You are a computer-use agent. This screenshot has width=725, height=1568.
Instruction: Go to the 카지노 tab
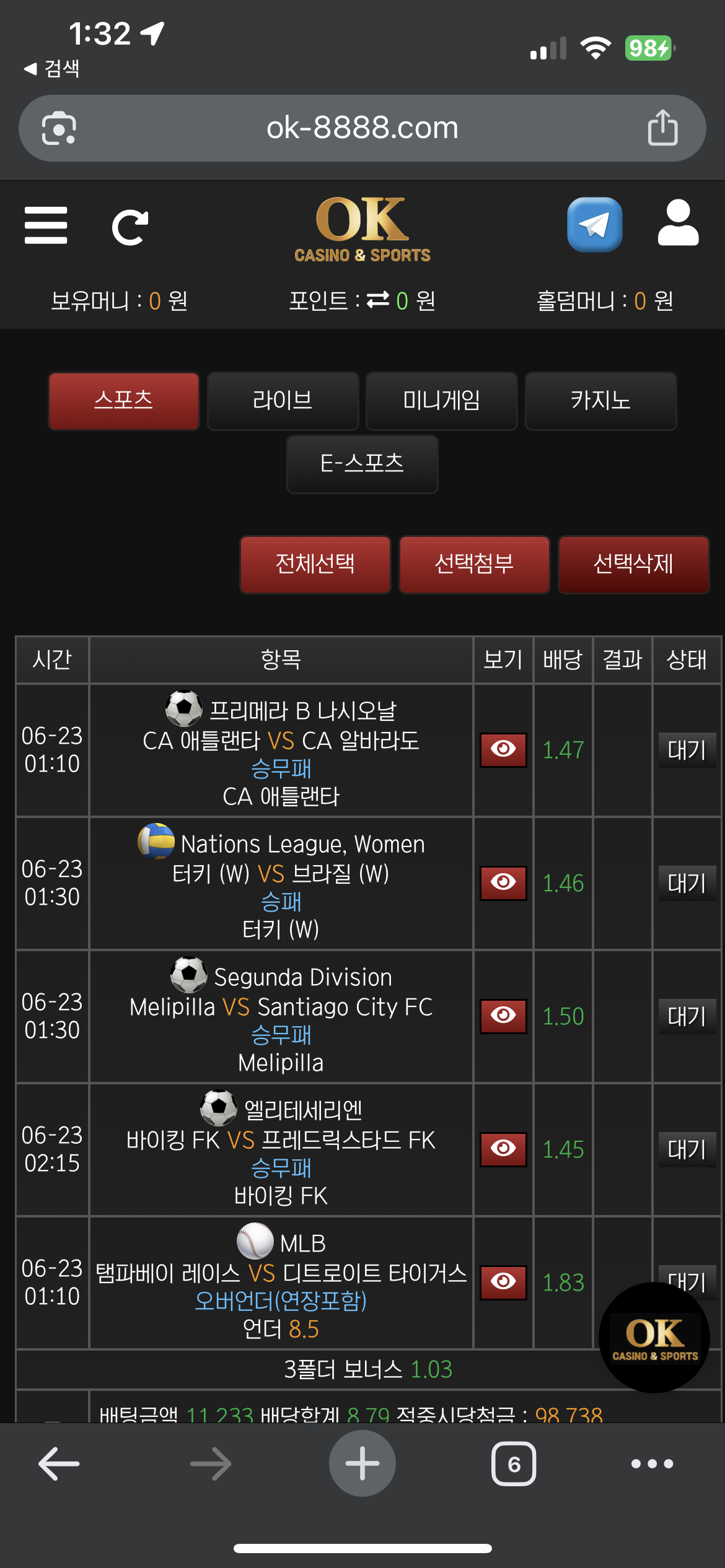600,401
